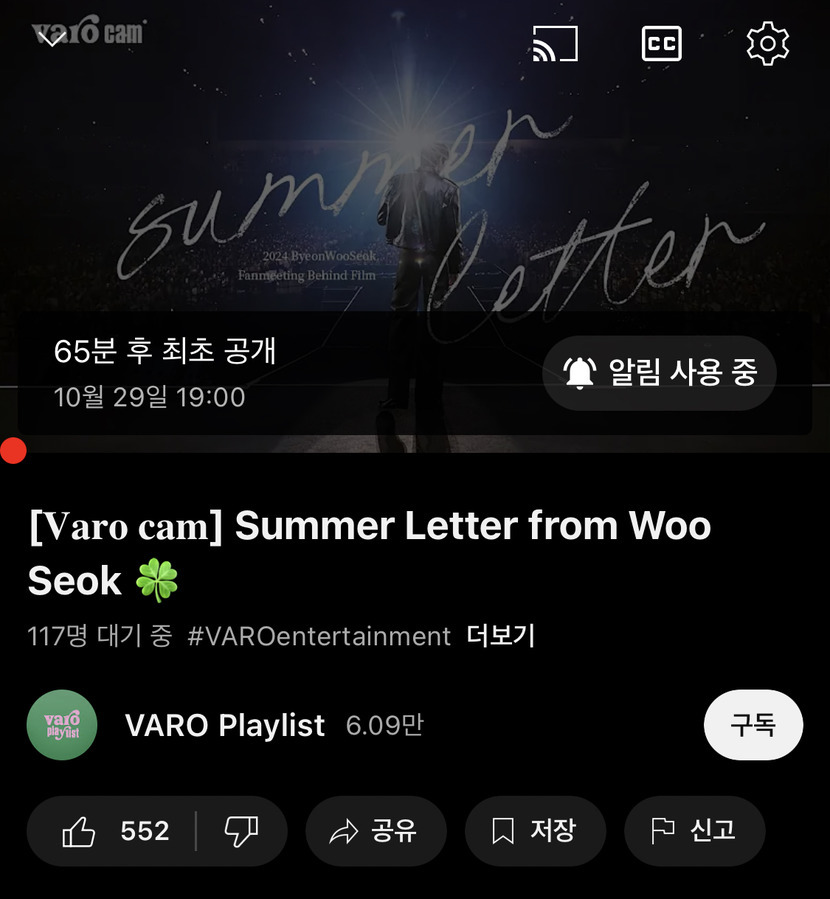
Task: Report the video using 신고
Action: [x=694, y=831]
